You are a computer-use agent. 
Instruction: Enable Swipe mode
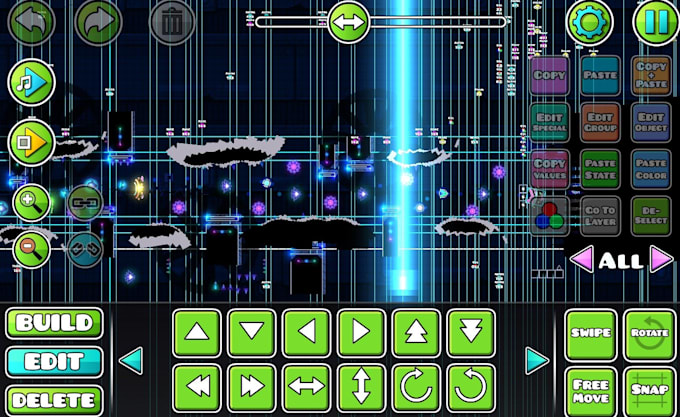[x=590, y=334]
